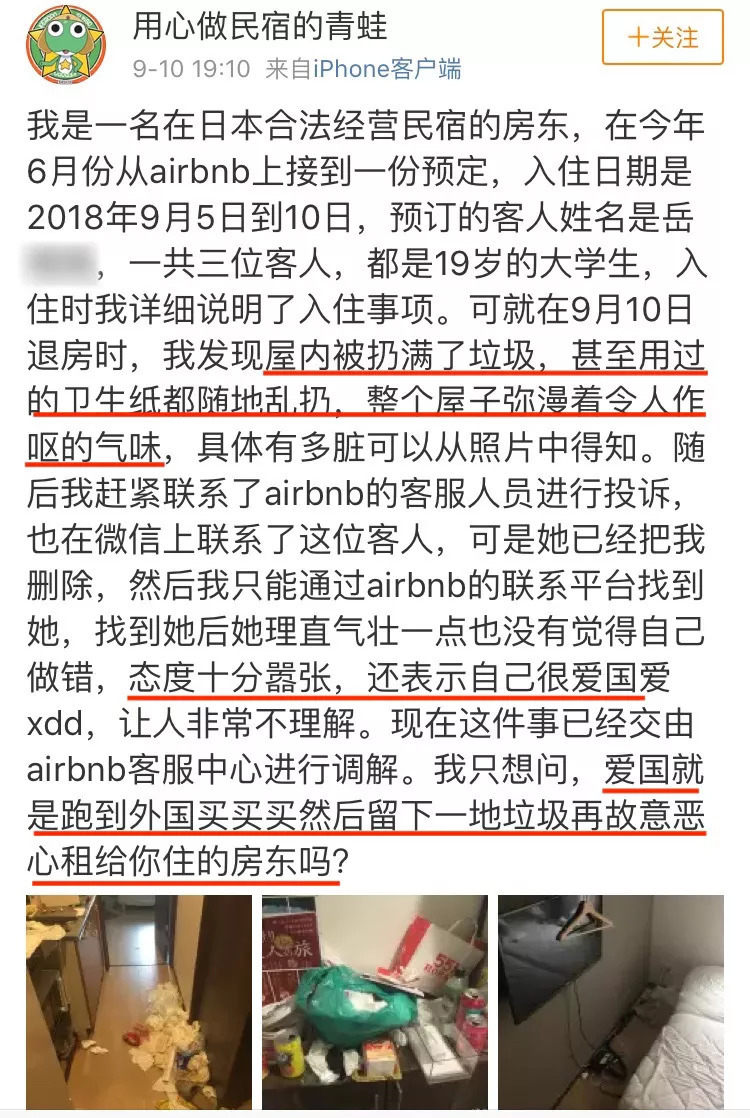
Task: Open the photo with the green trash bag
Action: pyautogui.click(x=374, y=1003)
